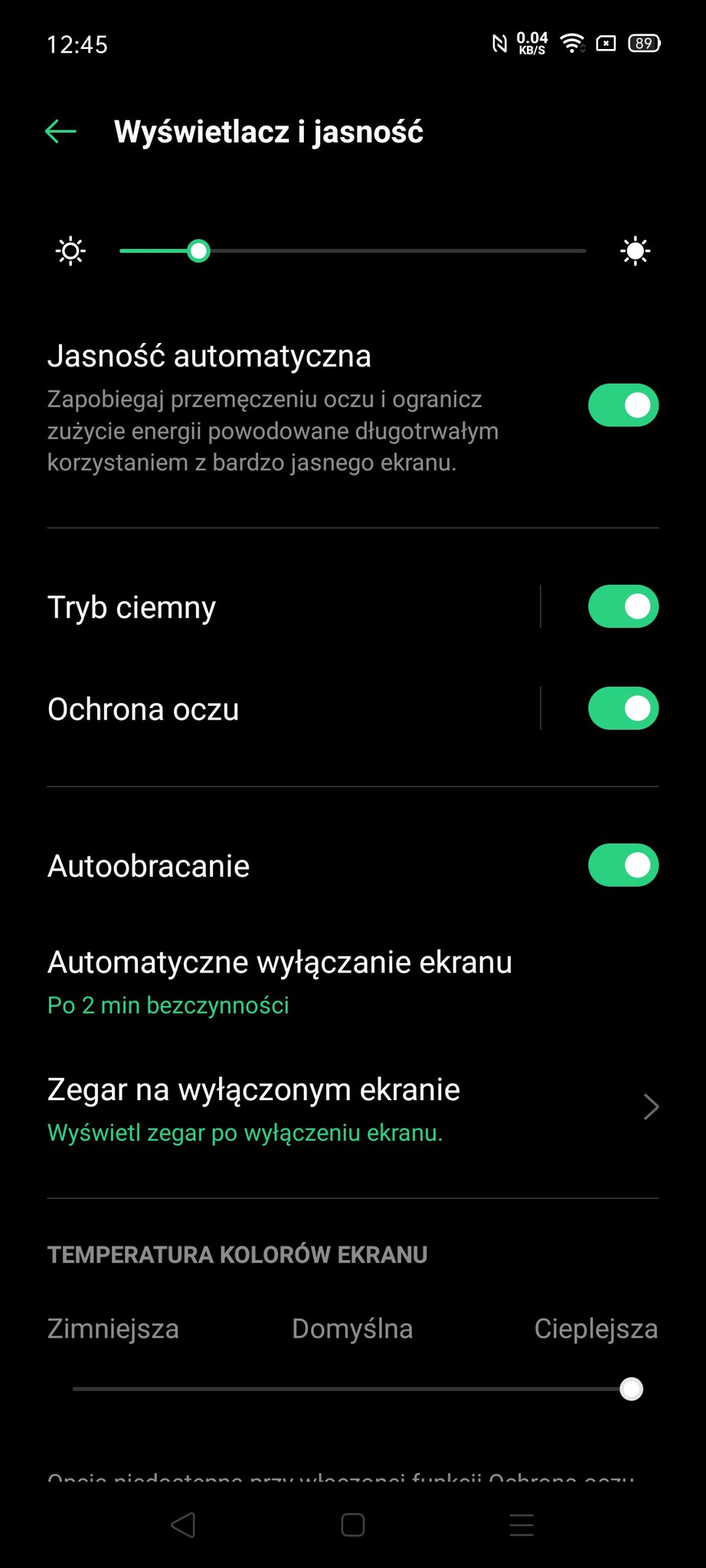Open Automatyczne wyłączanie ekranu setting

[x=353, y=982]
